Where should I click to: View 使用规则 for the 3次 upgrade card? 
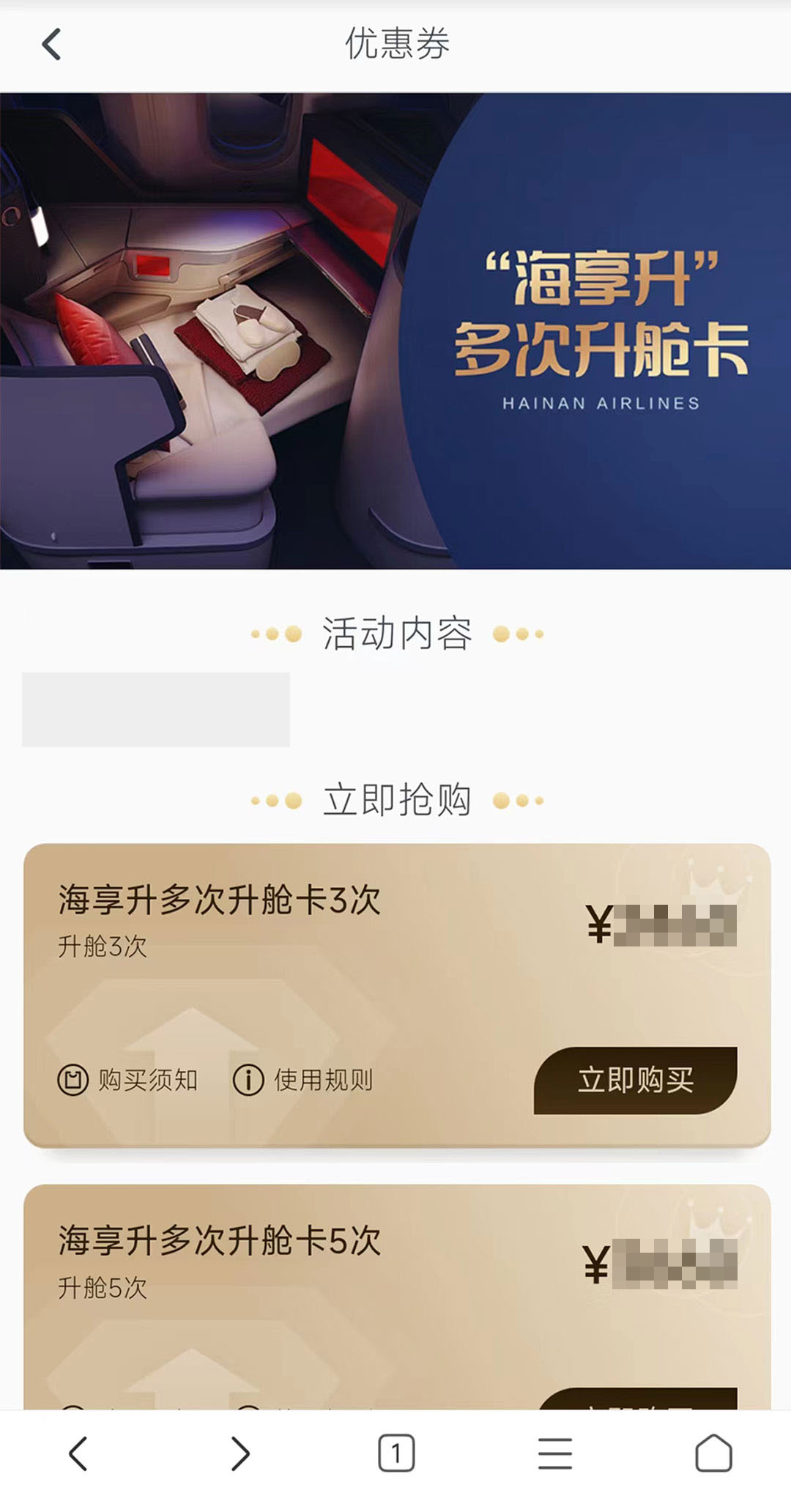point(303,1080)
